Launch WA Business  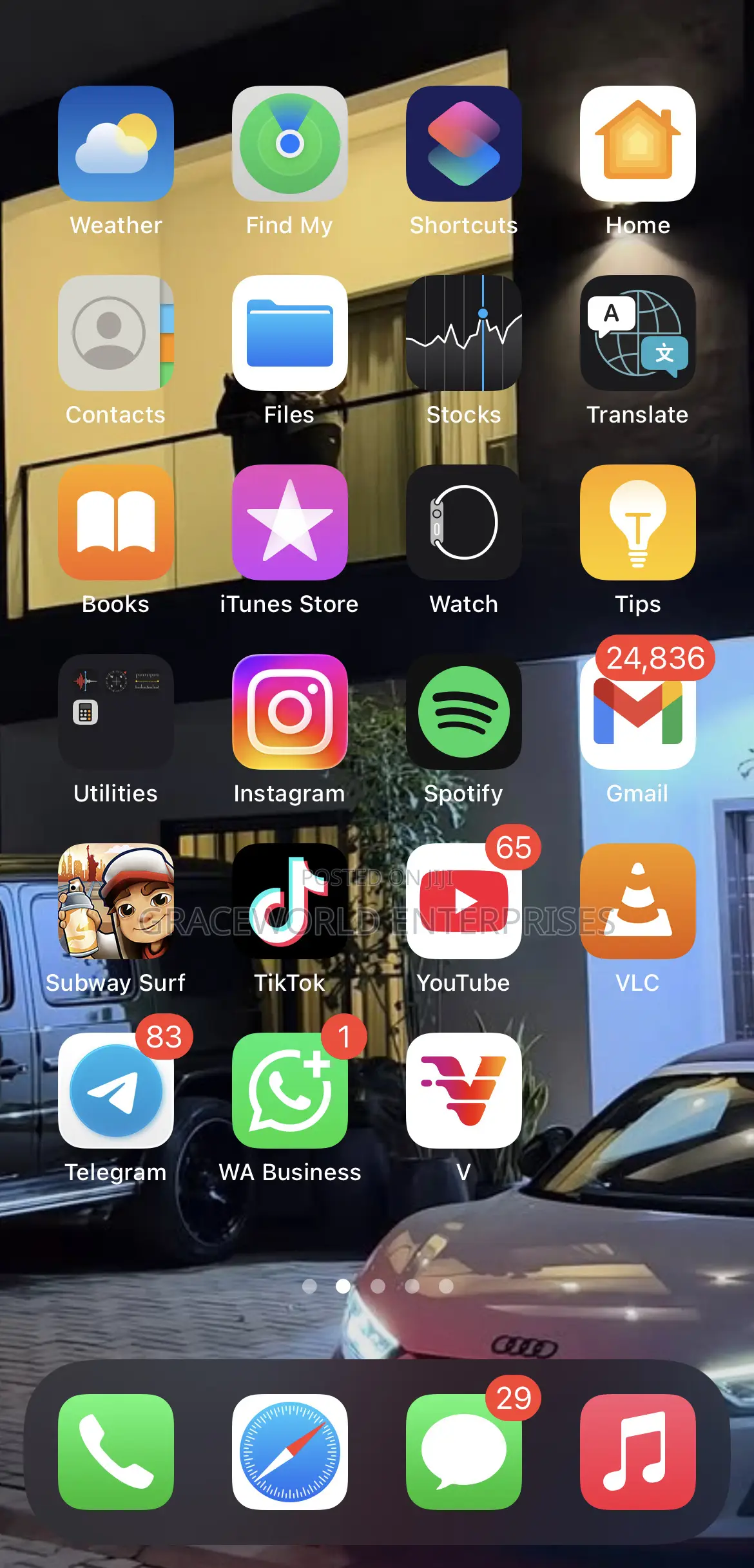tap(290, 1091)
